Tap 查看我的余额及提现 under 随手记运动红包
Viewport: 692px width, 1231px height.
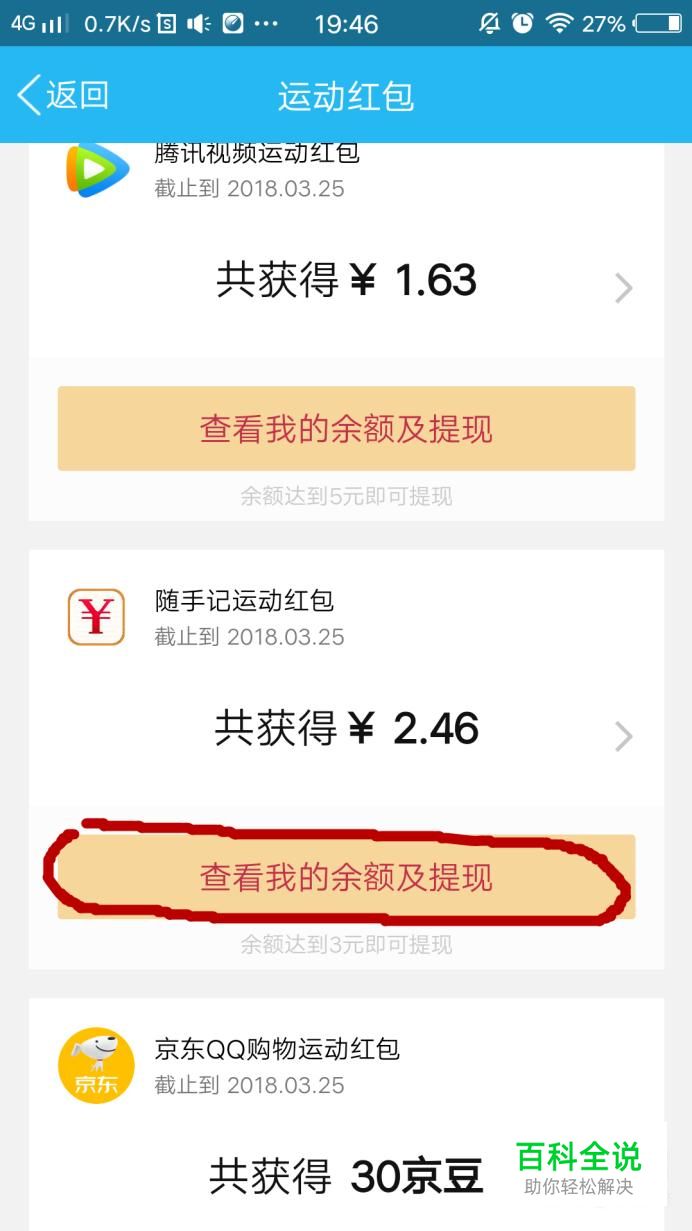click(x=346, y=877)
